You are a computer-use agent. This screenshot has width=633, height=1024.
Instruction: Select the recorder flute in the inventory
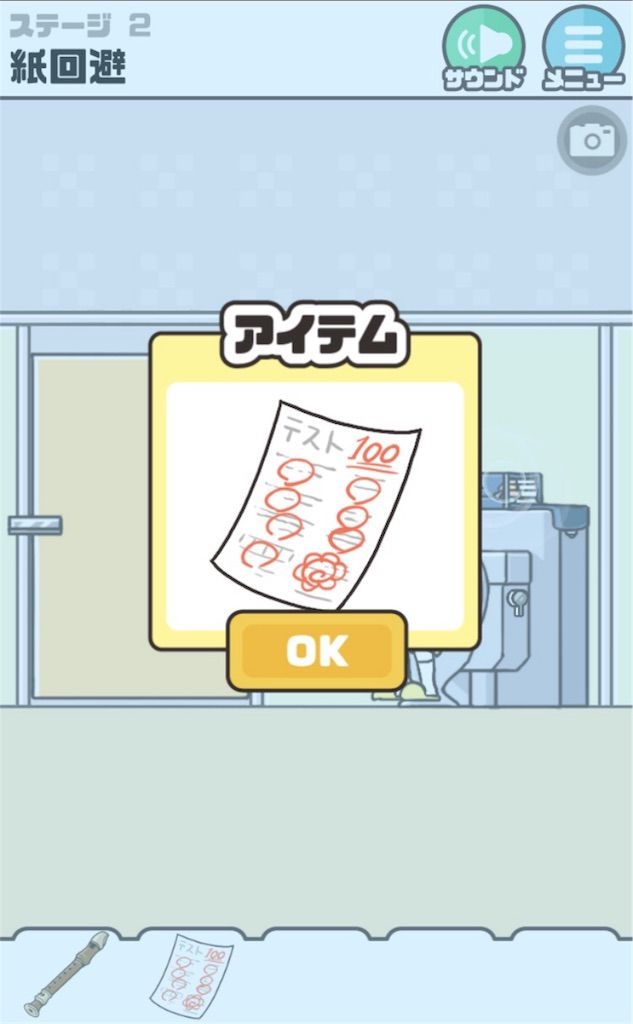(x=66, y=973)
